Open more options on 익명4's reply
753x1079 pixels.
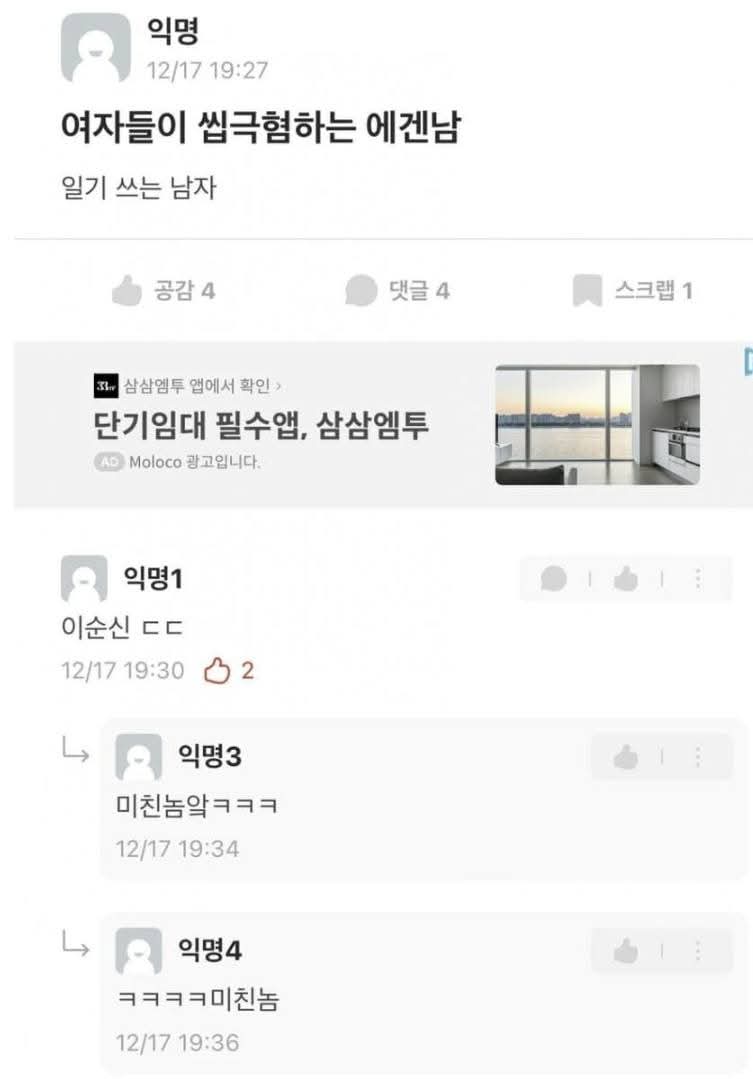point(698,950)
